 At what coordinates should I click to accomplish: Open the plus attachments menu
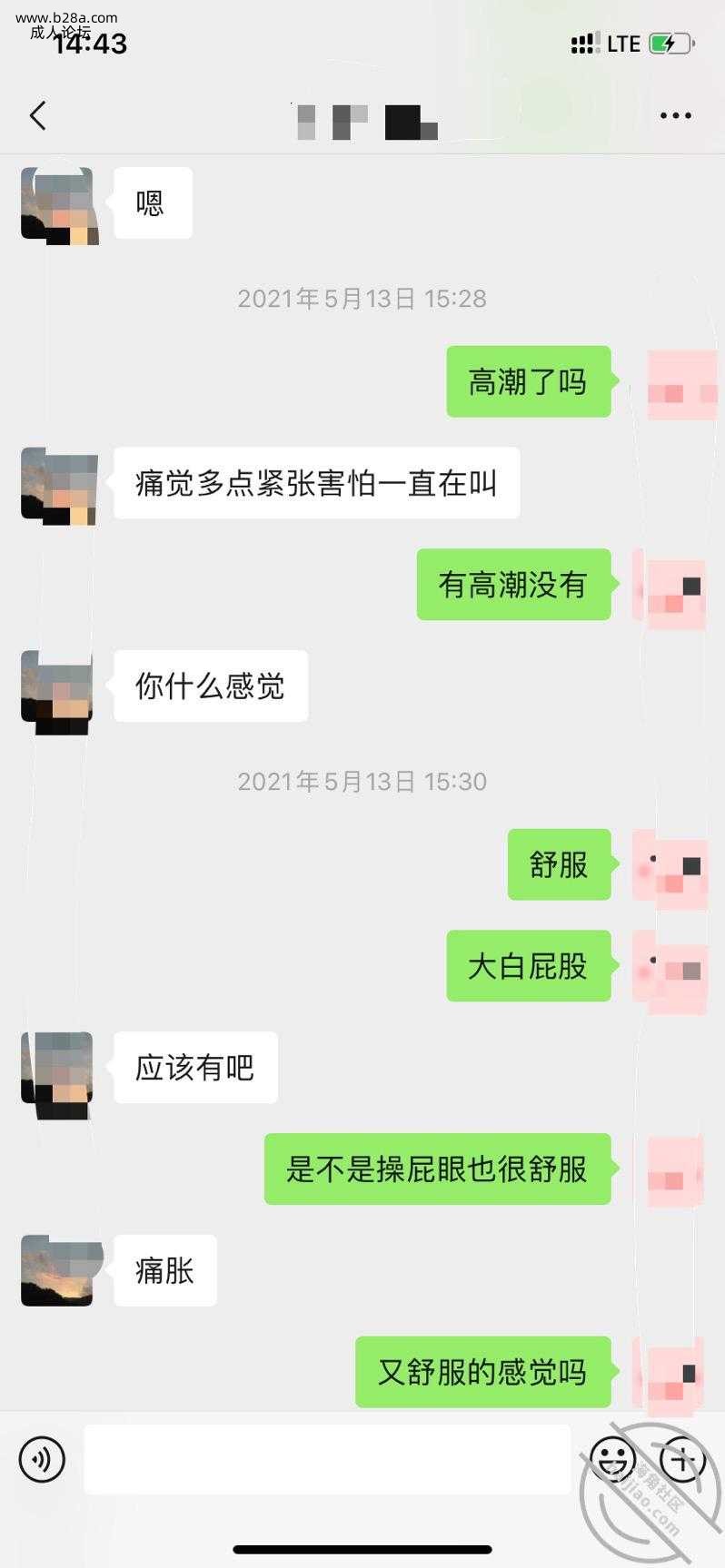pyautogui.click(x=683, y=1460)
